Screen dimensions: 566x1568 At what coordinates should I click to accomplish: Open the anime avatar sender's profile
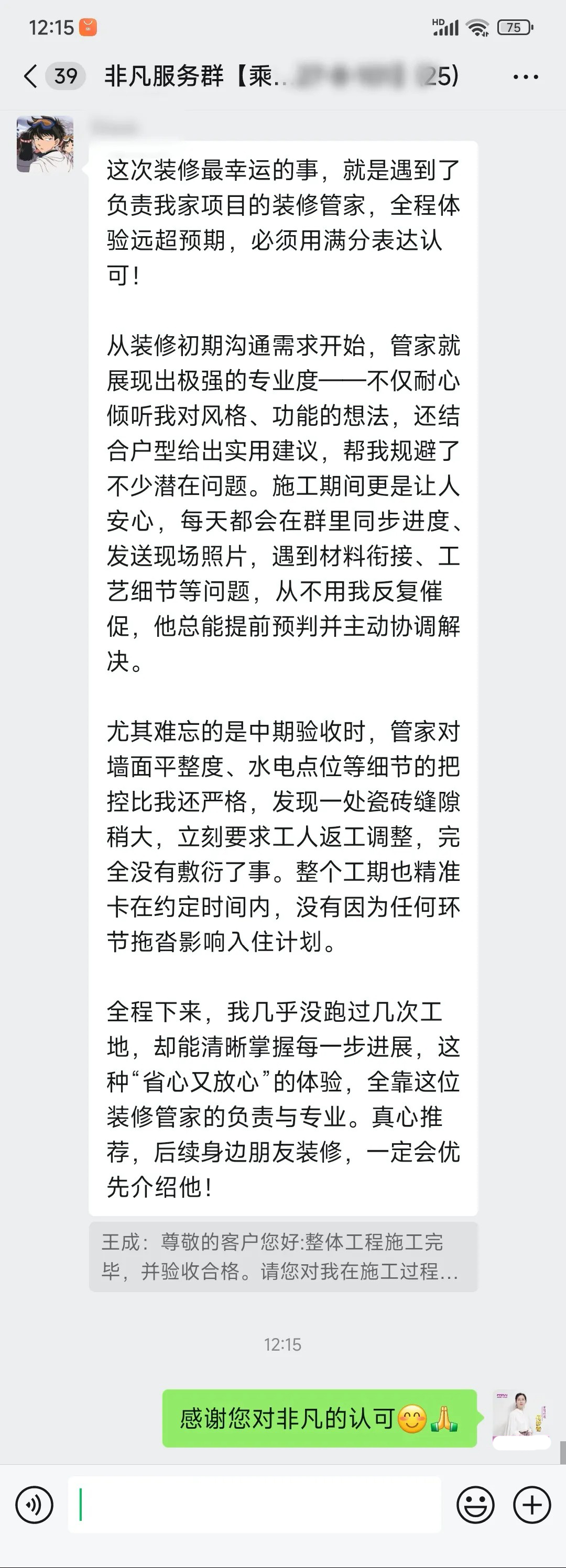click(45, 144)
